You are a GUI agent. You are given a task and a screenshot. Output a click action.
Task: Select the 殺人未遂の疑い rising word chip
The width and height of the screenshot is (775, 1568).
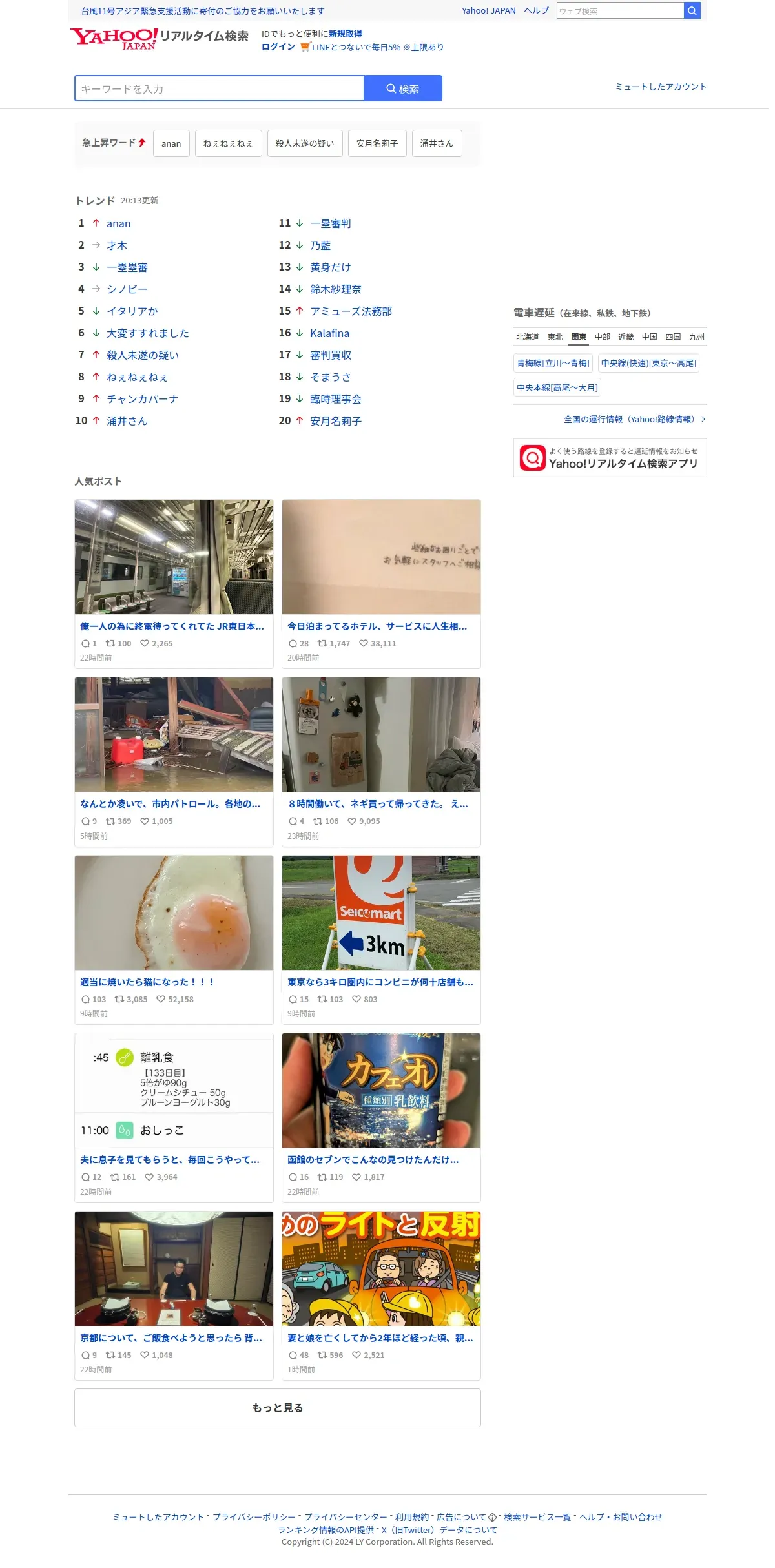coord(305,143)
